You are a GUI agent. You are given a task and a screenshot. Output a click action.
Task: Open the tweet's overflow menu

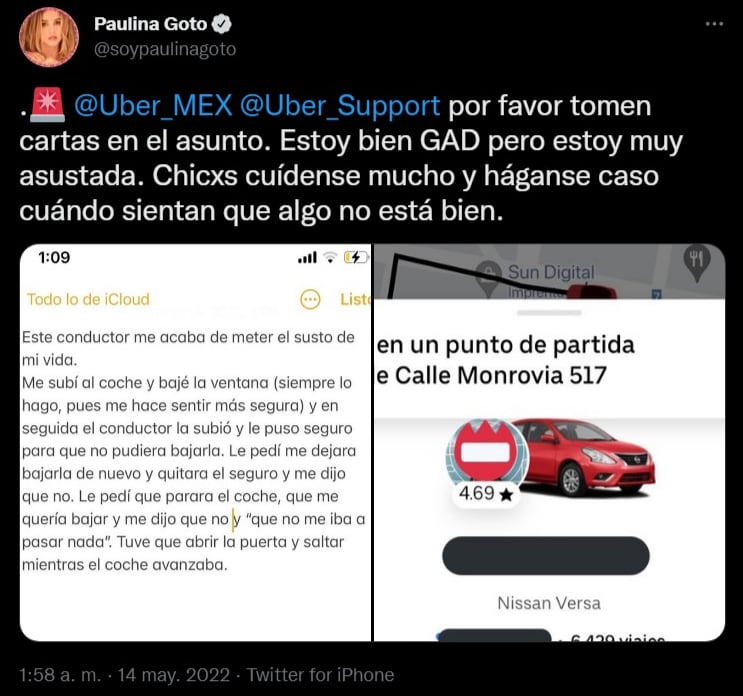(713, 24)
